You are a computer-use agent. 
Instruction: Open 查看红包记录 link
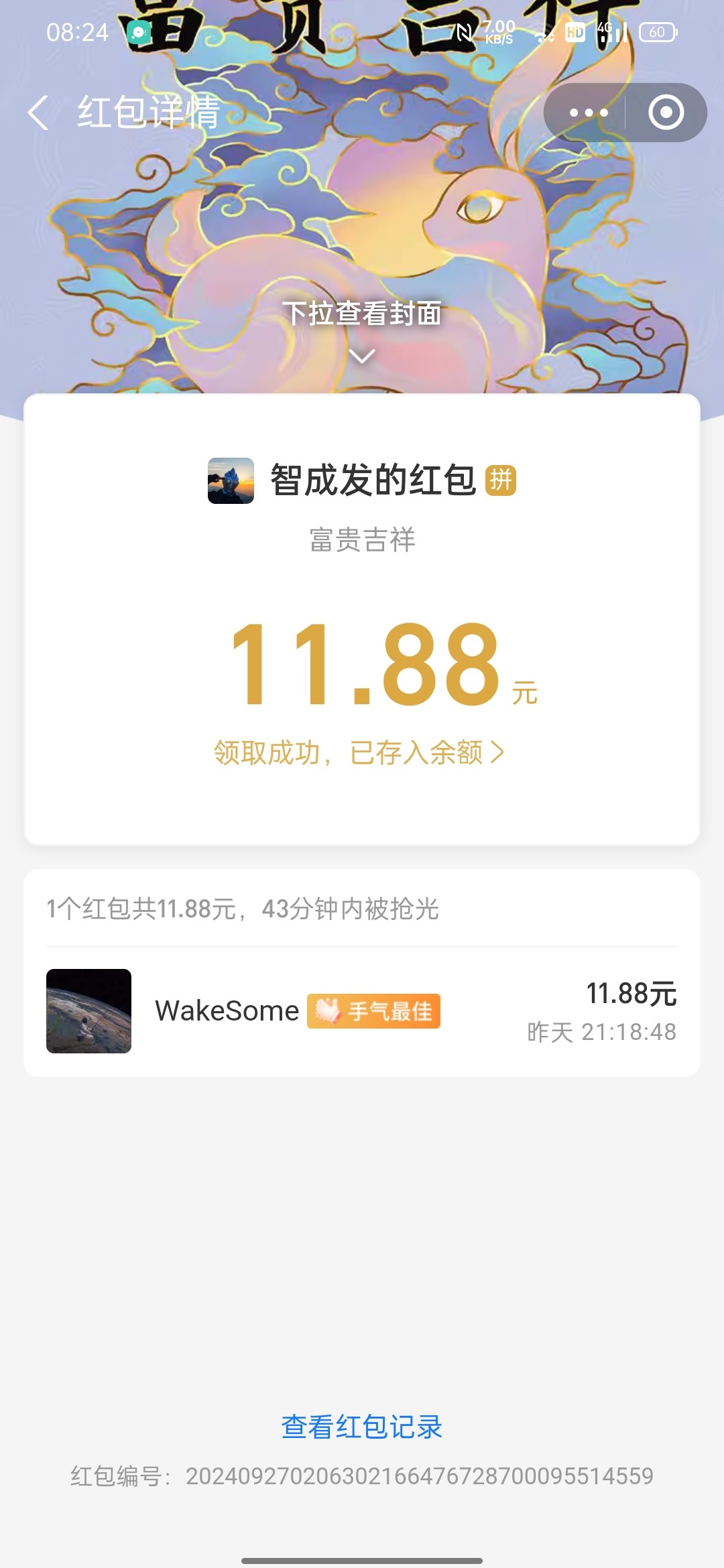tap(361, 1427)
